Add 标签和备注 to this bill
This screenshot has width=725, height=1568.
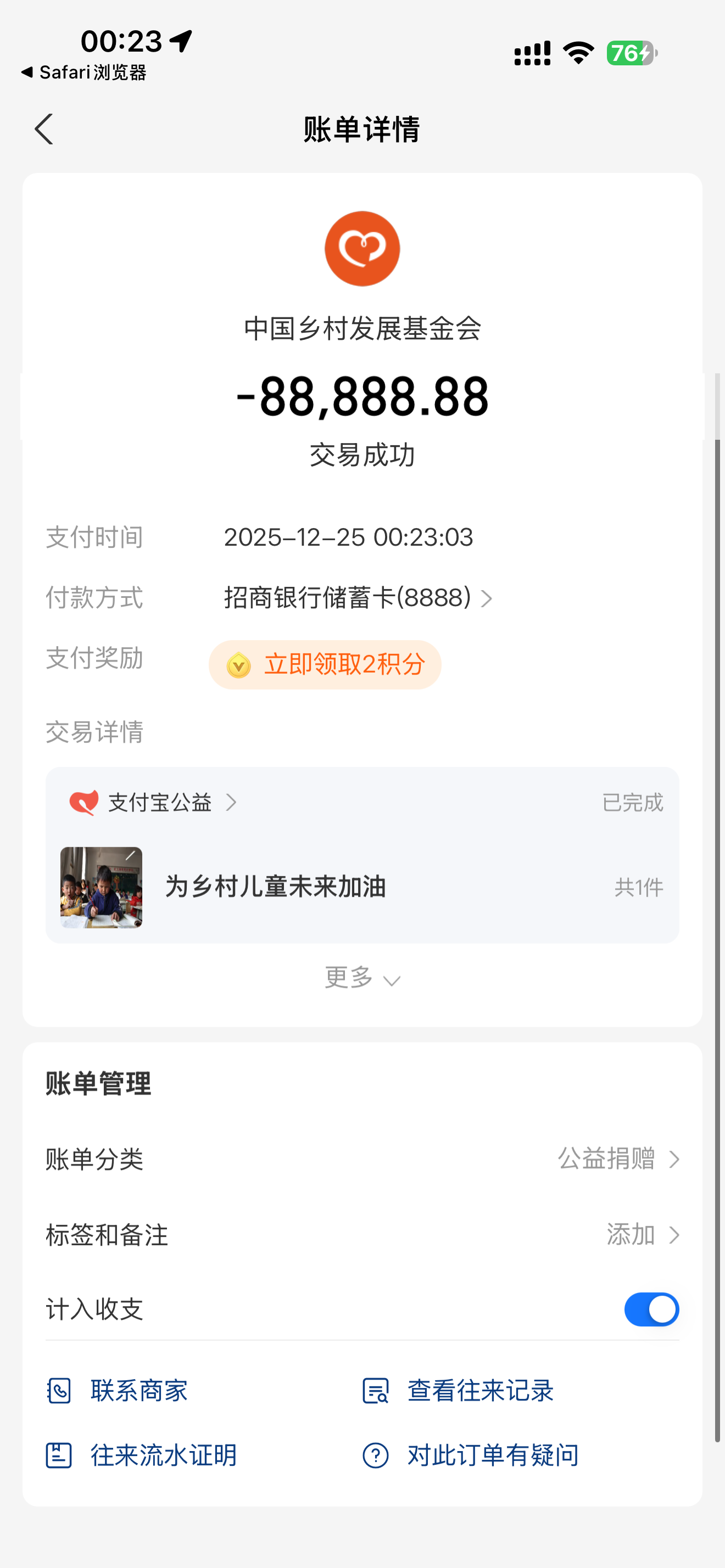coord(642,1235)
